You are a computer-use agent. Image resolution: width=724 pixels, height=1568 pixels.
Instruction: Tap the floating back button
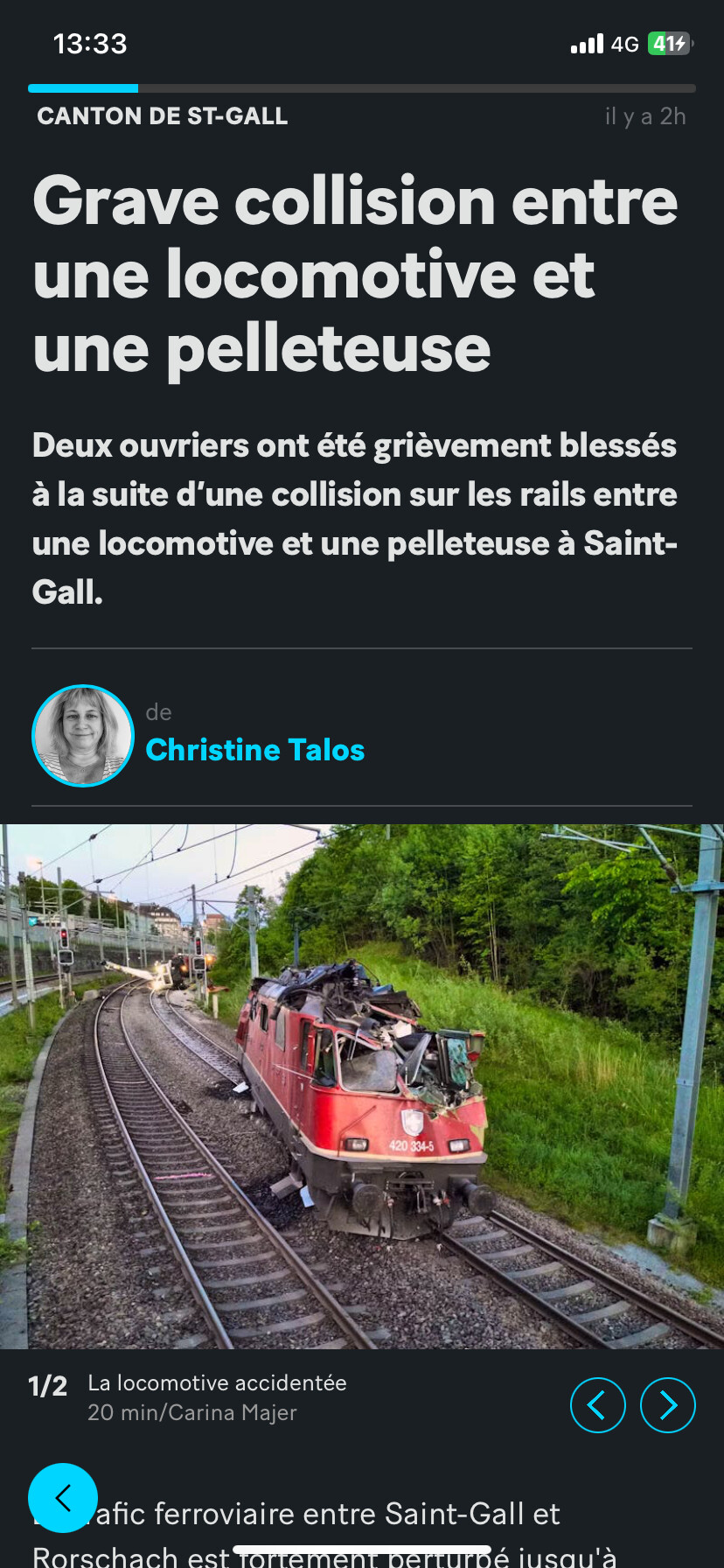[63, 1498]
